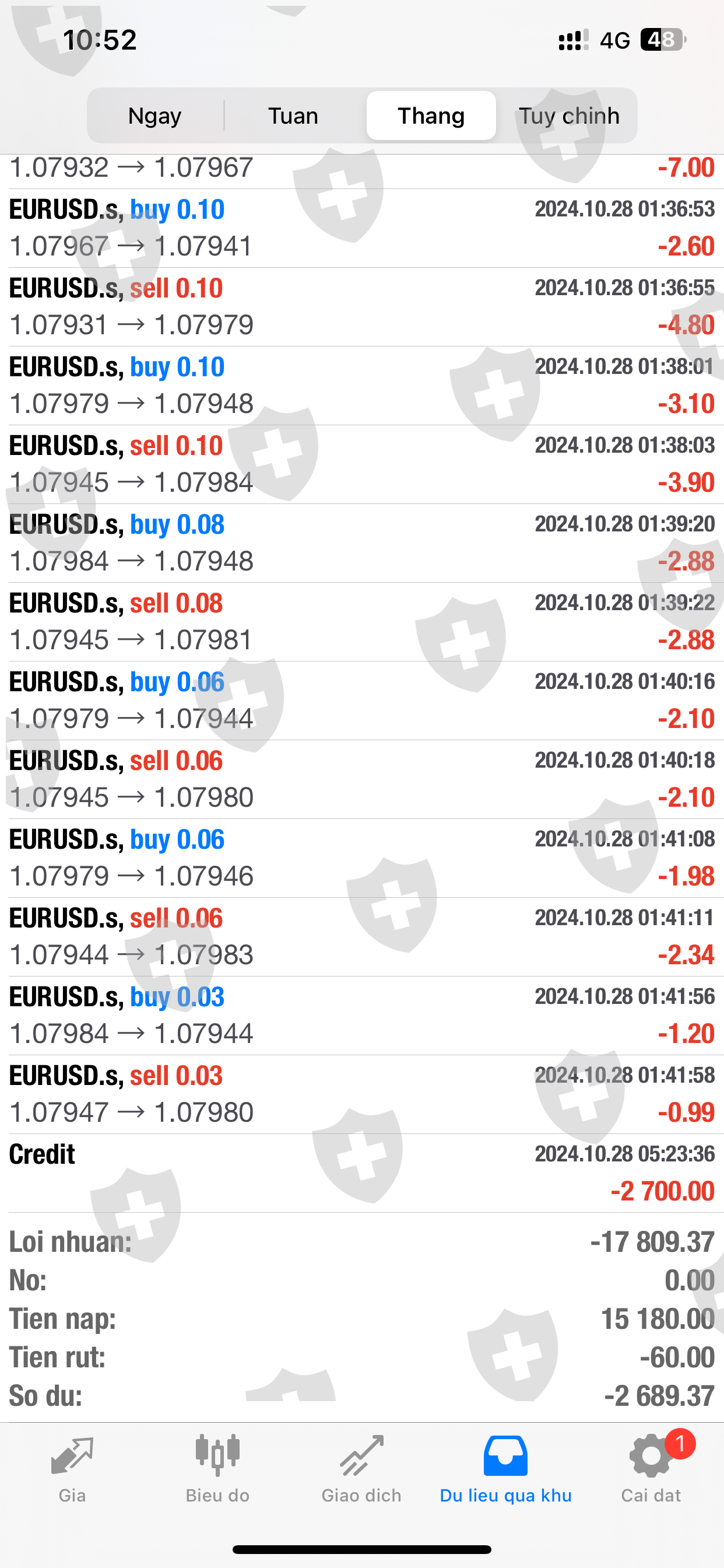Viewport: 724px width, 1568px height.
Task: Go to the Gia quotes tab
Action: tap(72, 1468)
